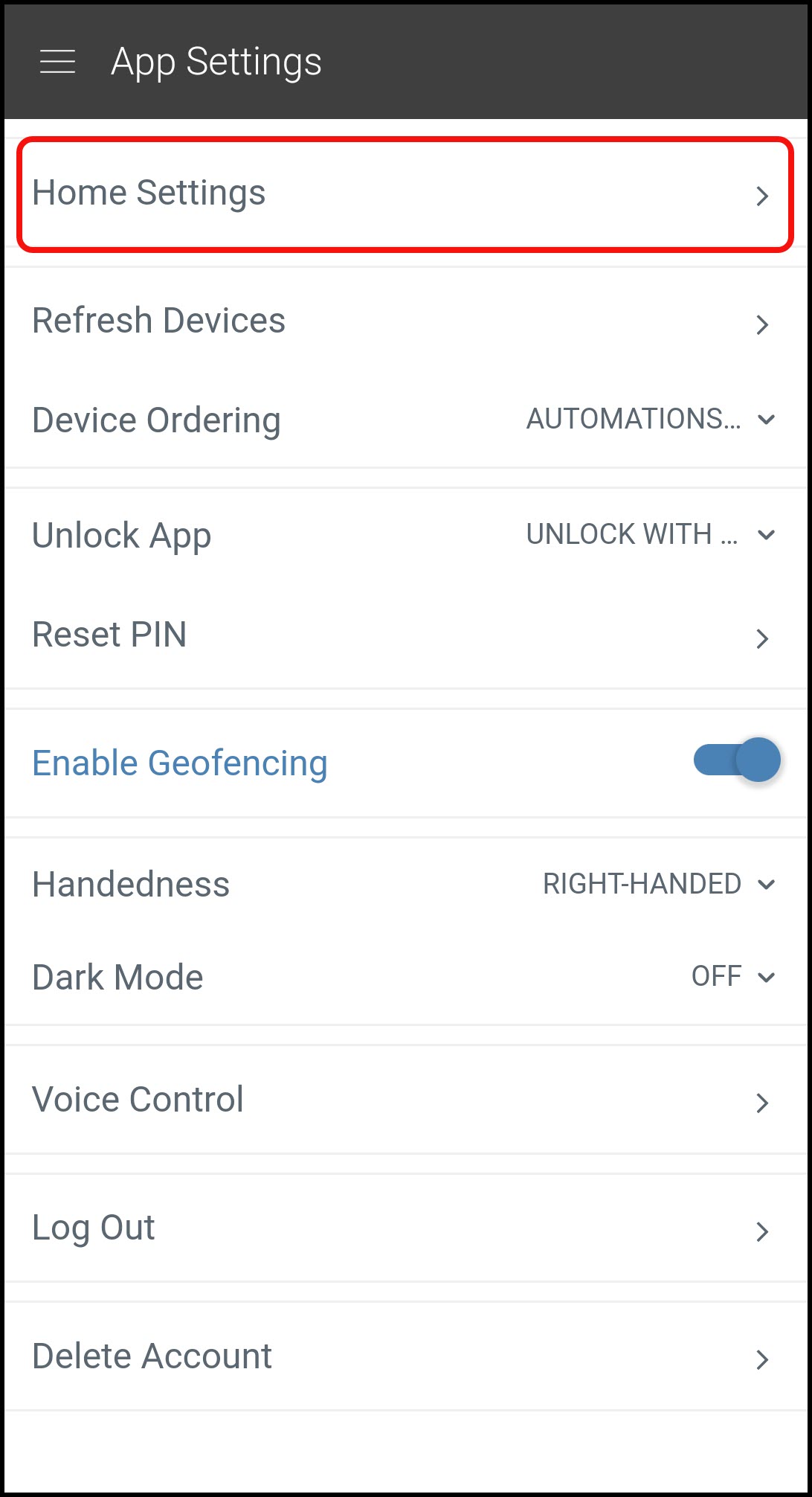
Task: Change the Handedness dropdown
Action: click(x=659, y=884)
